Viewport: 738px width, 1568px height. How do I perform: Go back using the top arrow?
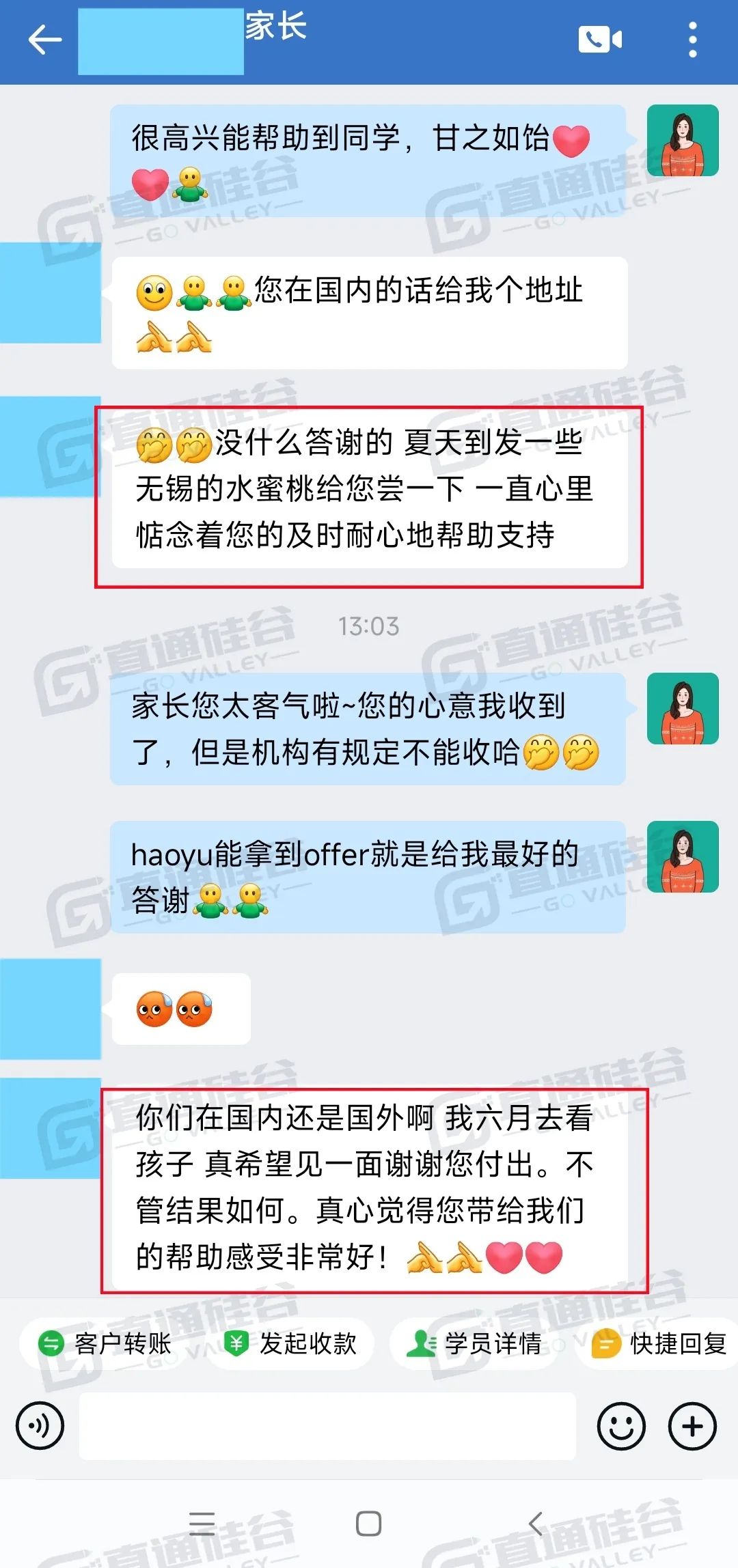[x=45, y=40]
